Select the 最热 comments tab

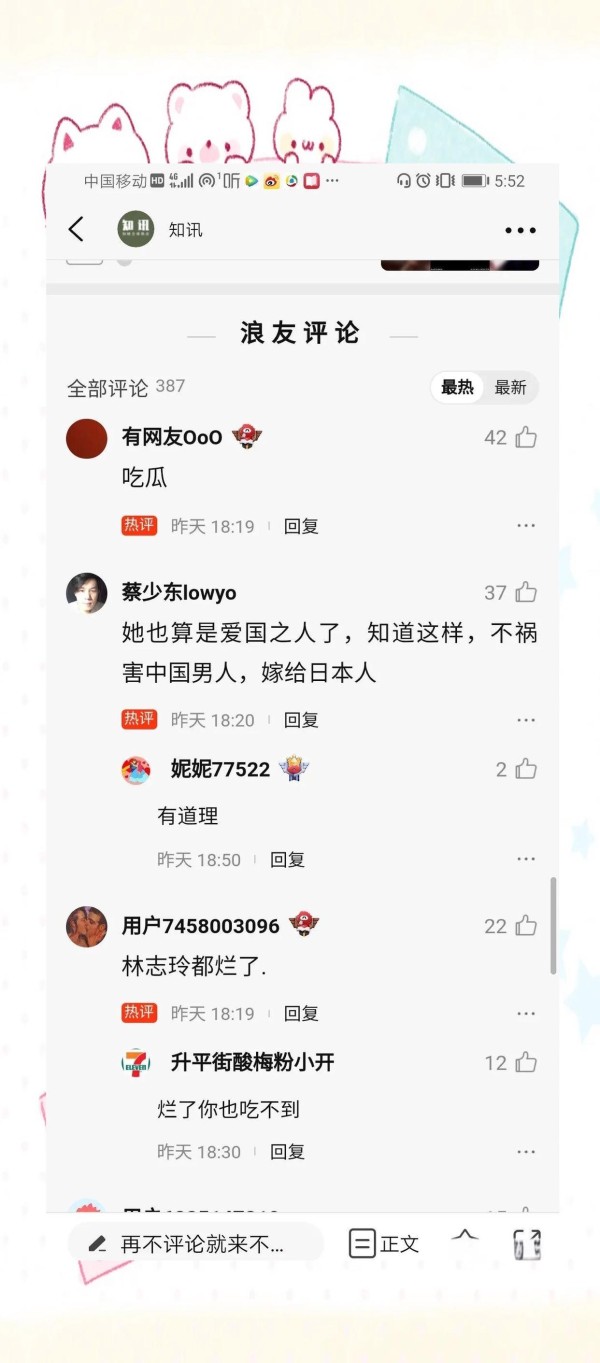coord(457,388)
